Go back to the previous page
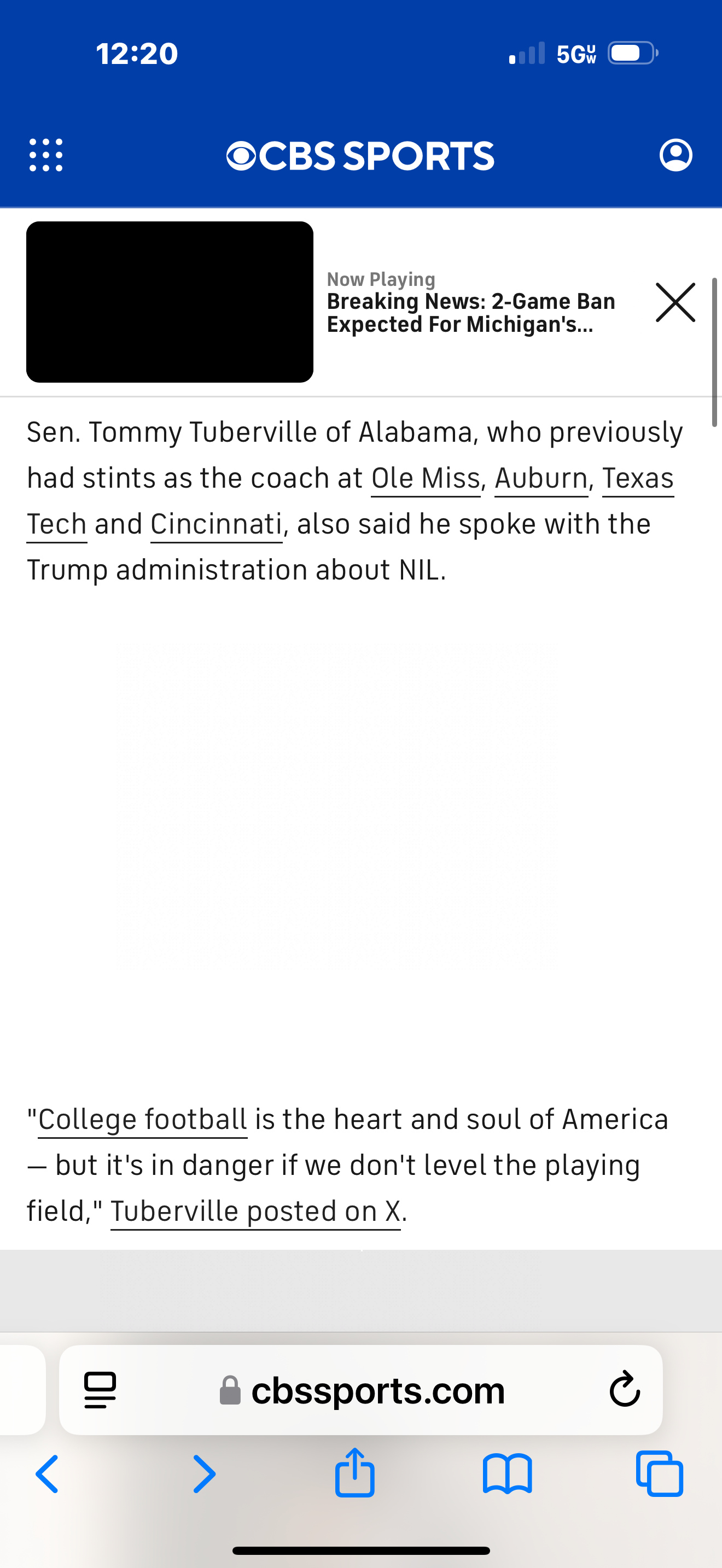Image resolution: width=722 pixels, height=1568 pixels. 48,1475
